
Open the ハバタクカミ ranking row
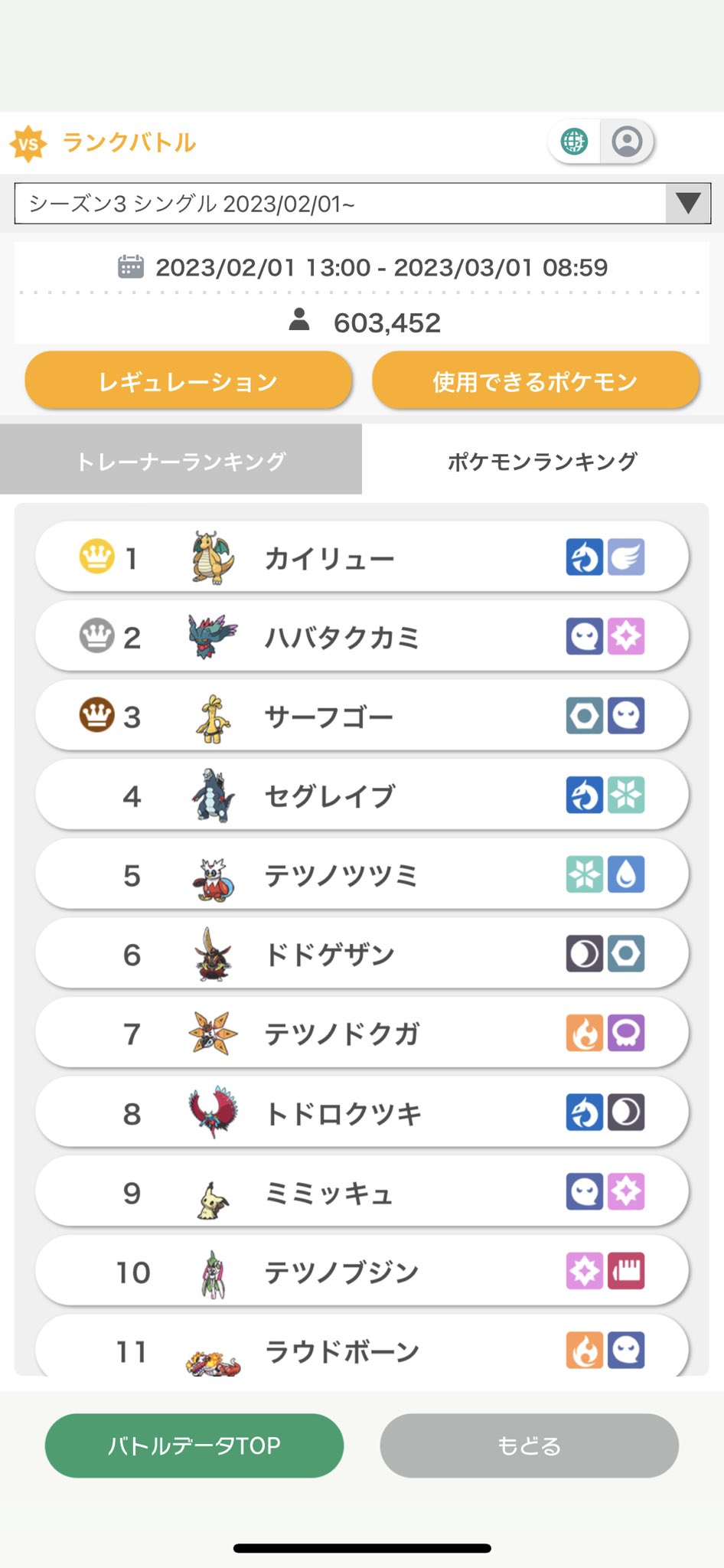[x=362, y=636]
